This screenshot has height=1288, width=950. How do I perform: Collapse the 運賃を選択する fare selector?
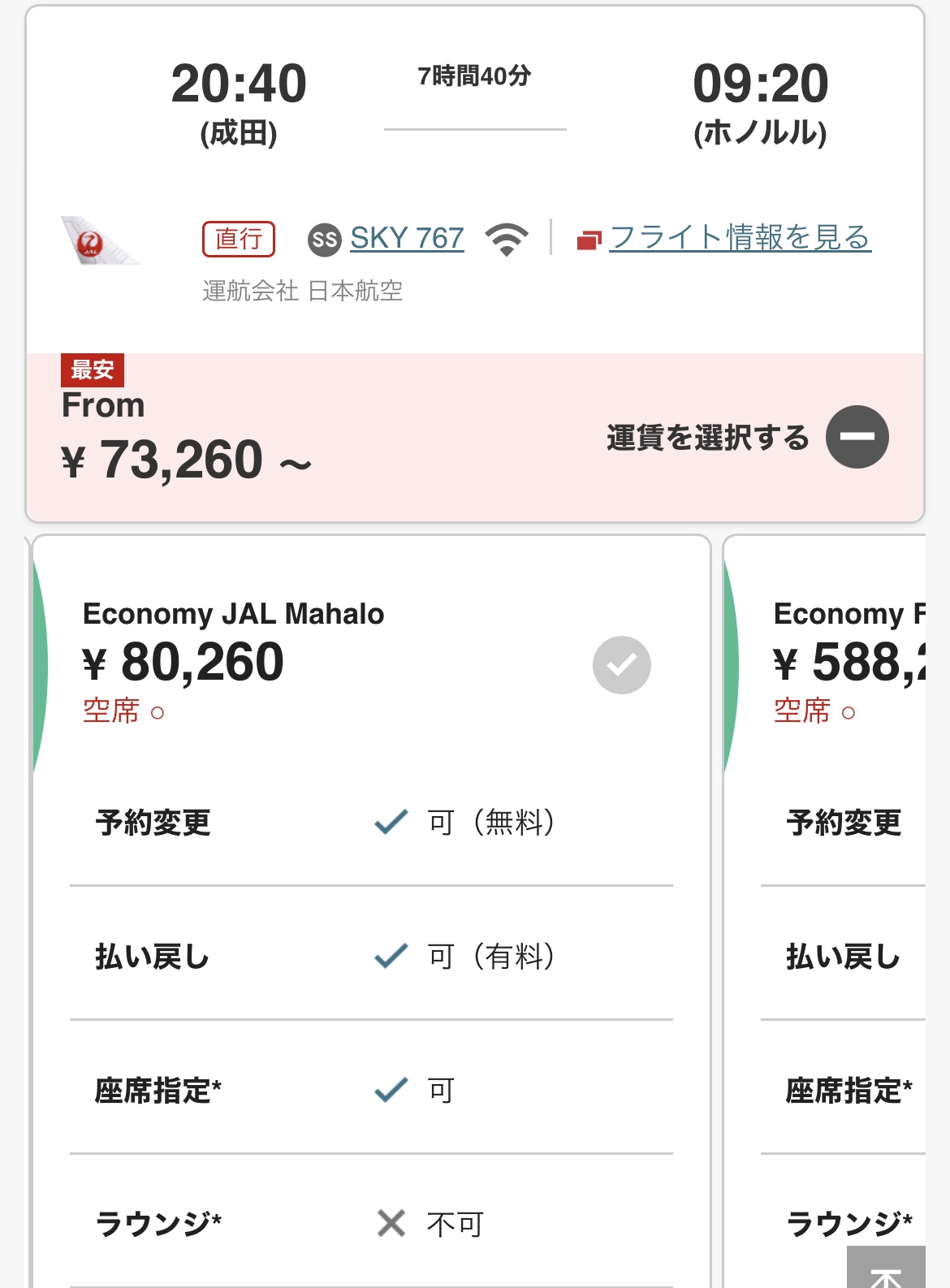(857, 437)
